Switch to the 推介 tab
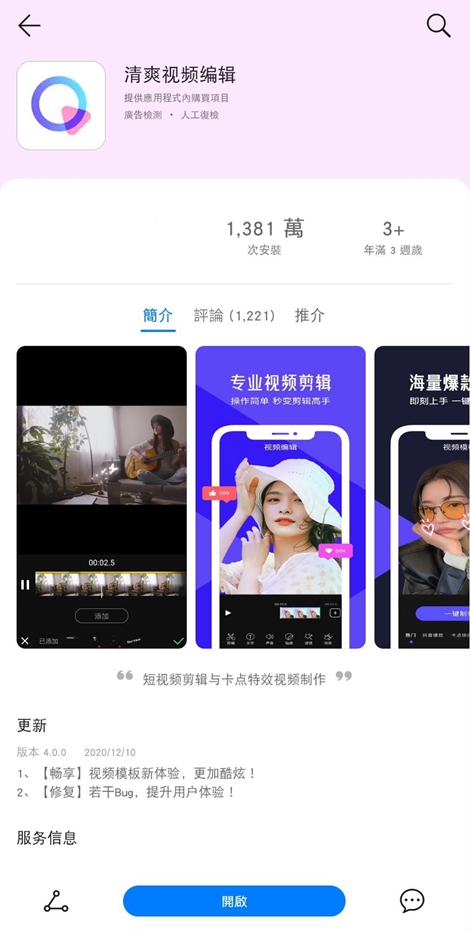The height and width of the screenshot is (930, 470). [x=310, y=316]
